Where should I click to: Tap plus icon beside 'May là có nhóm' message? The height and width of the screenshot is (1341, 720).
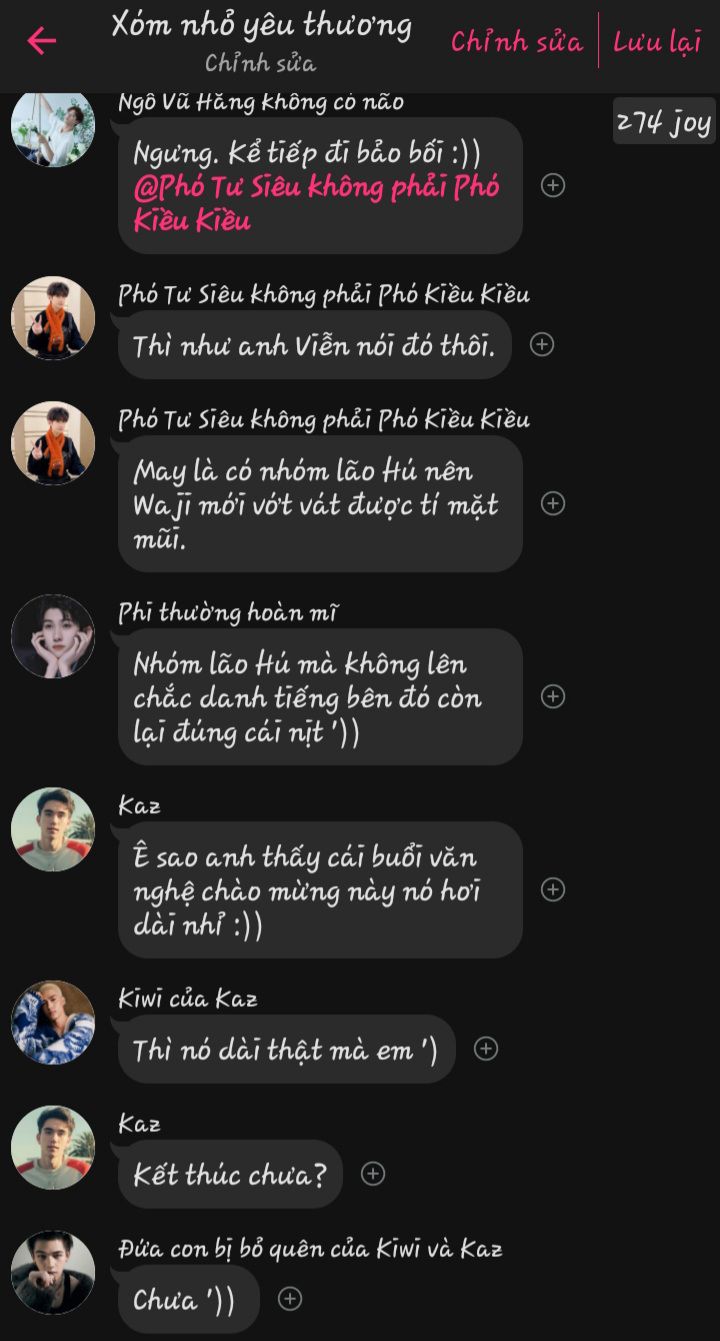tap(553, 503)
